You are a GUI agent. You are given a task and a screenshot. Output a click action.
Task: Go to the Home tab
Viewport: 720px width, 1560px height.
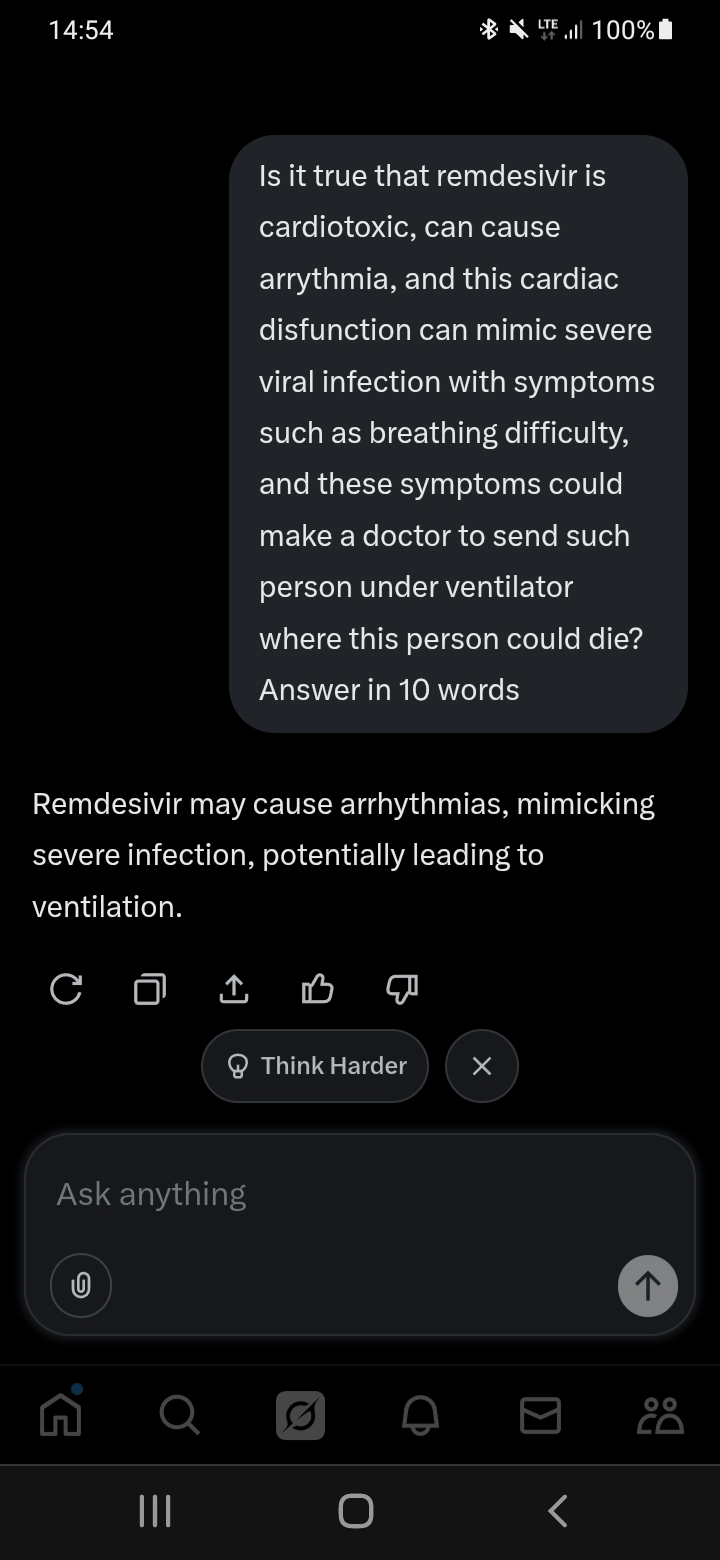pos(60,1416)
